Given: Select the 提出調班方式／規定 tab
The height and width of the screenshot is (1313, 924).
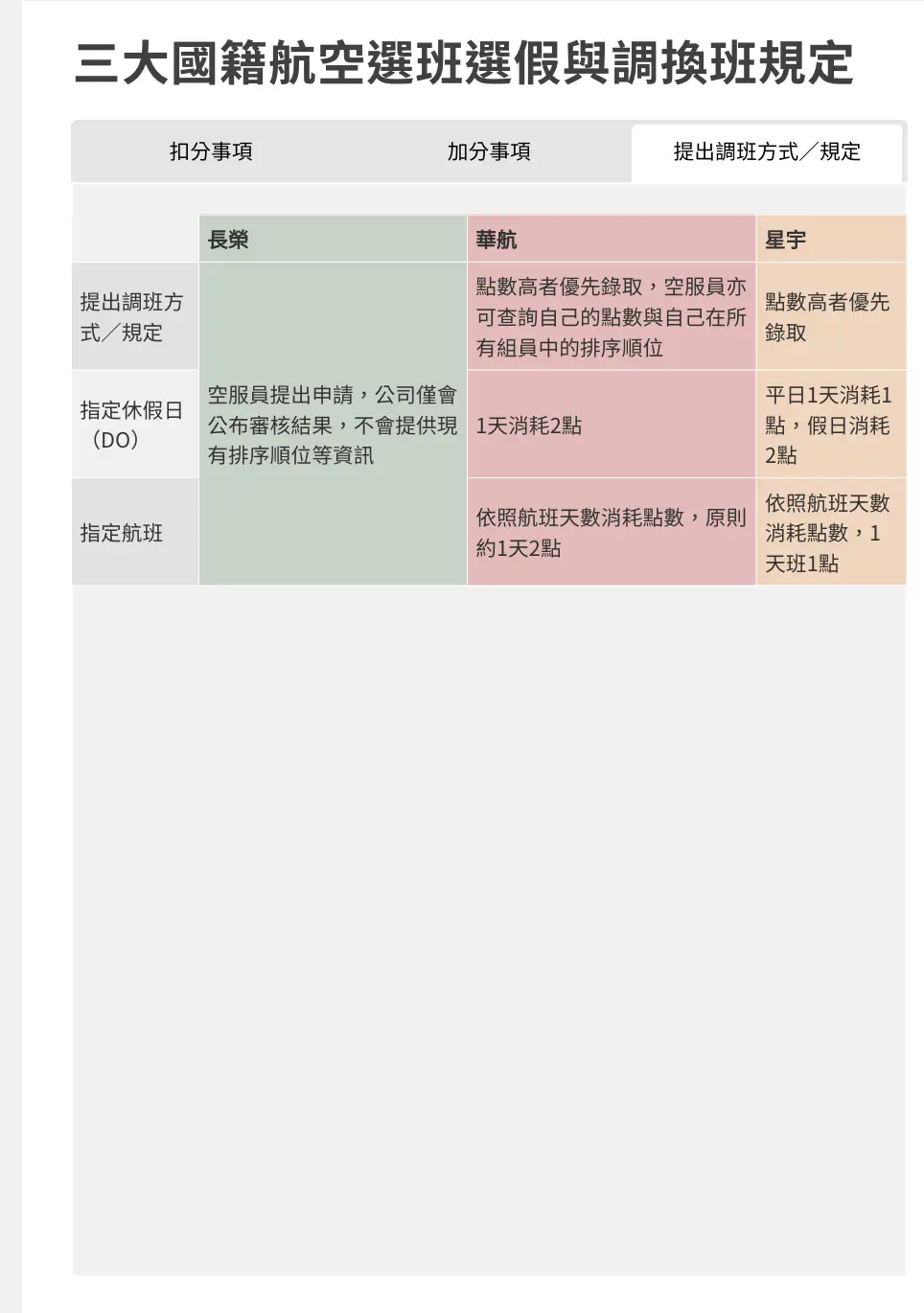Looking at the screenshot, I should pyautogui.click(x=767, y=151).
